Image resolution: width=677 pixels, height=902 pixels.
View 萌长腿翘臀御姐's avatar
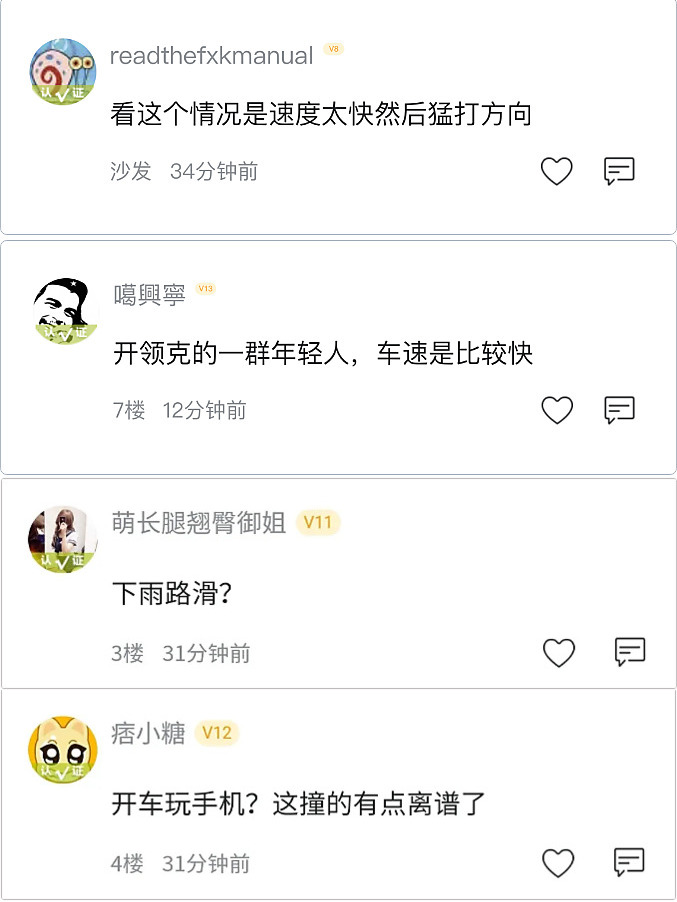pos(63,540)
